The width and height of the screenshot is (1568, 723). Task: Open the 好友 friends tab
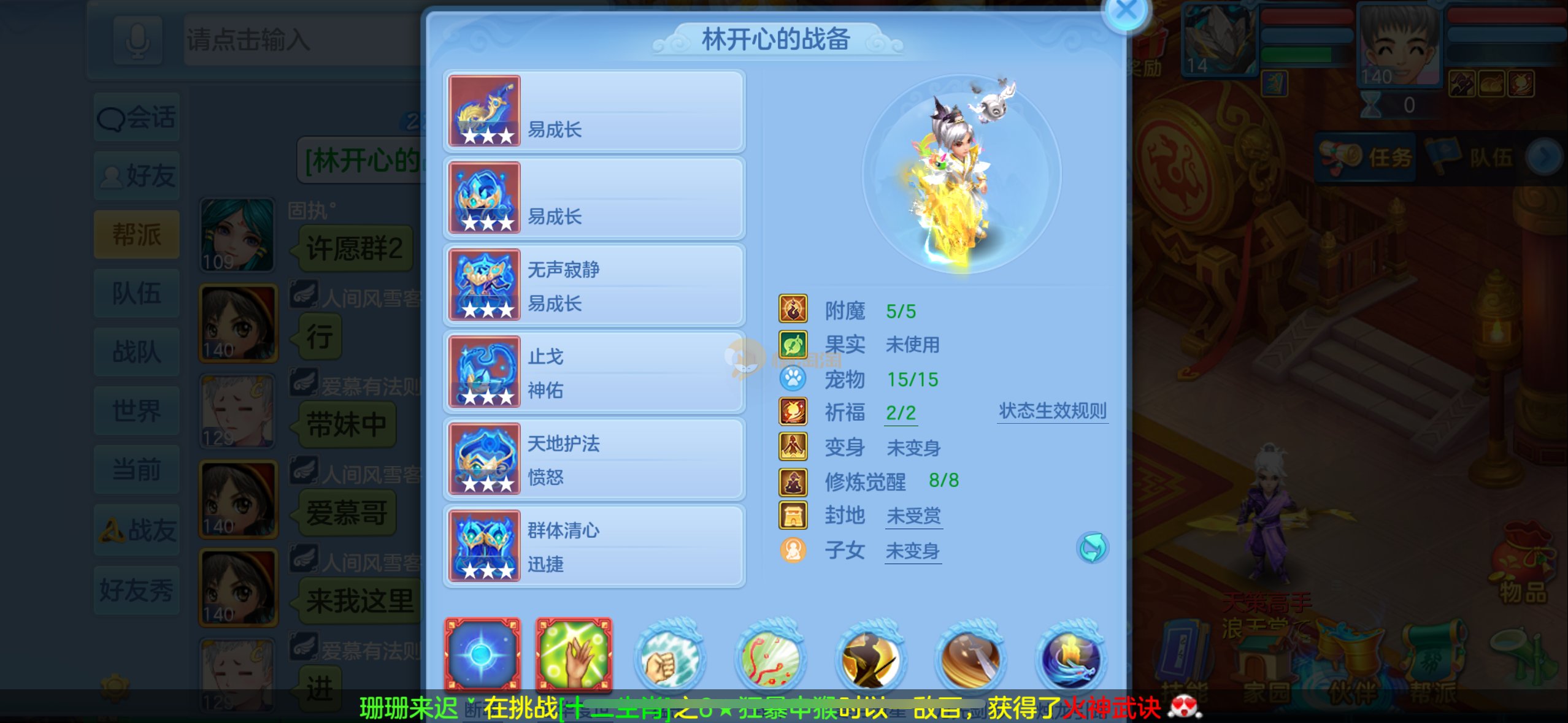point(136,176)
